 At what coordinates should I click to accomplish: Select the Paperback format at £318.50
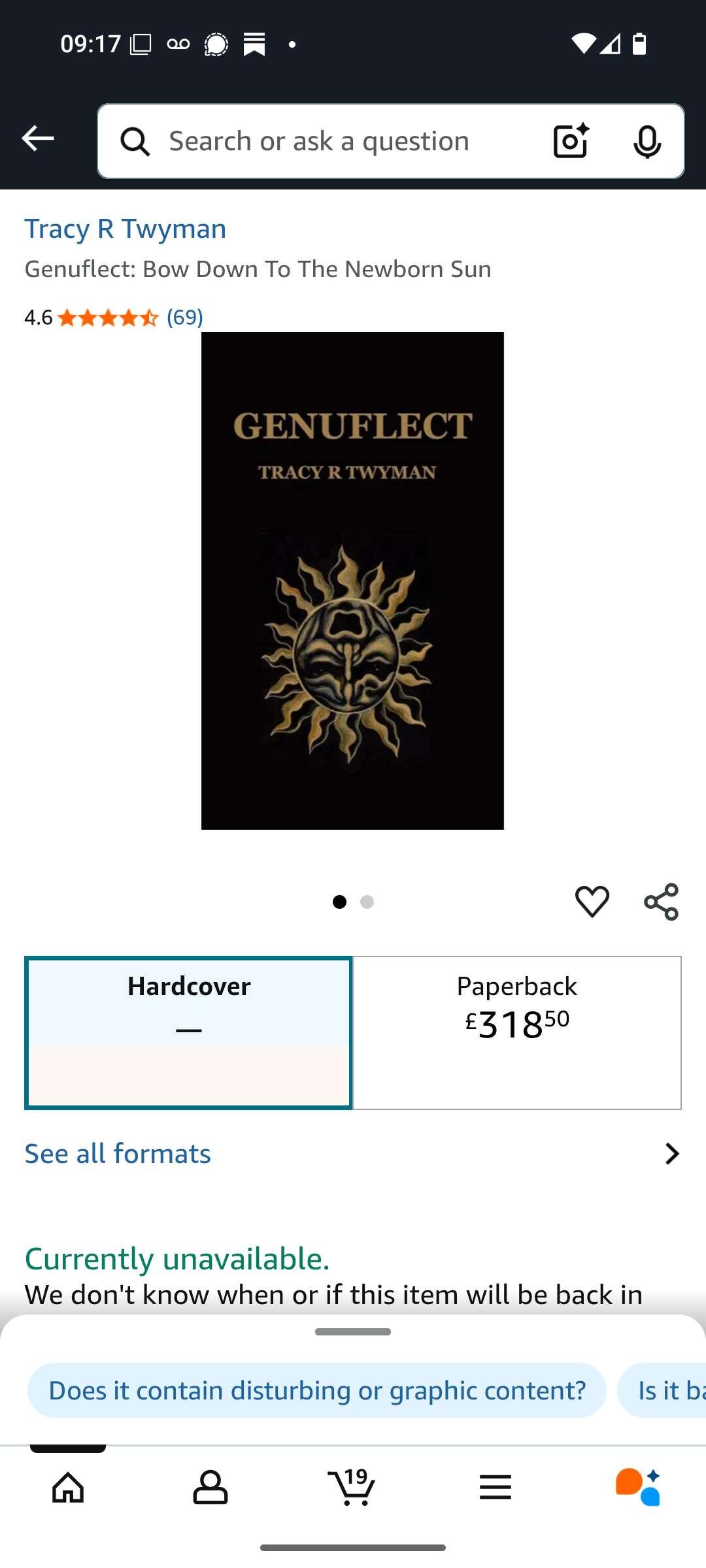(517, 1032)
